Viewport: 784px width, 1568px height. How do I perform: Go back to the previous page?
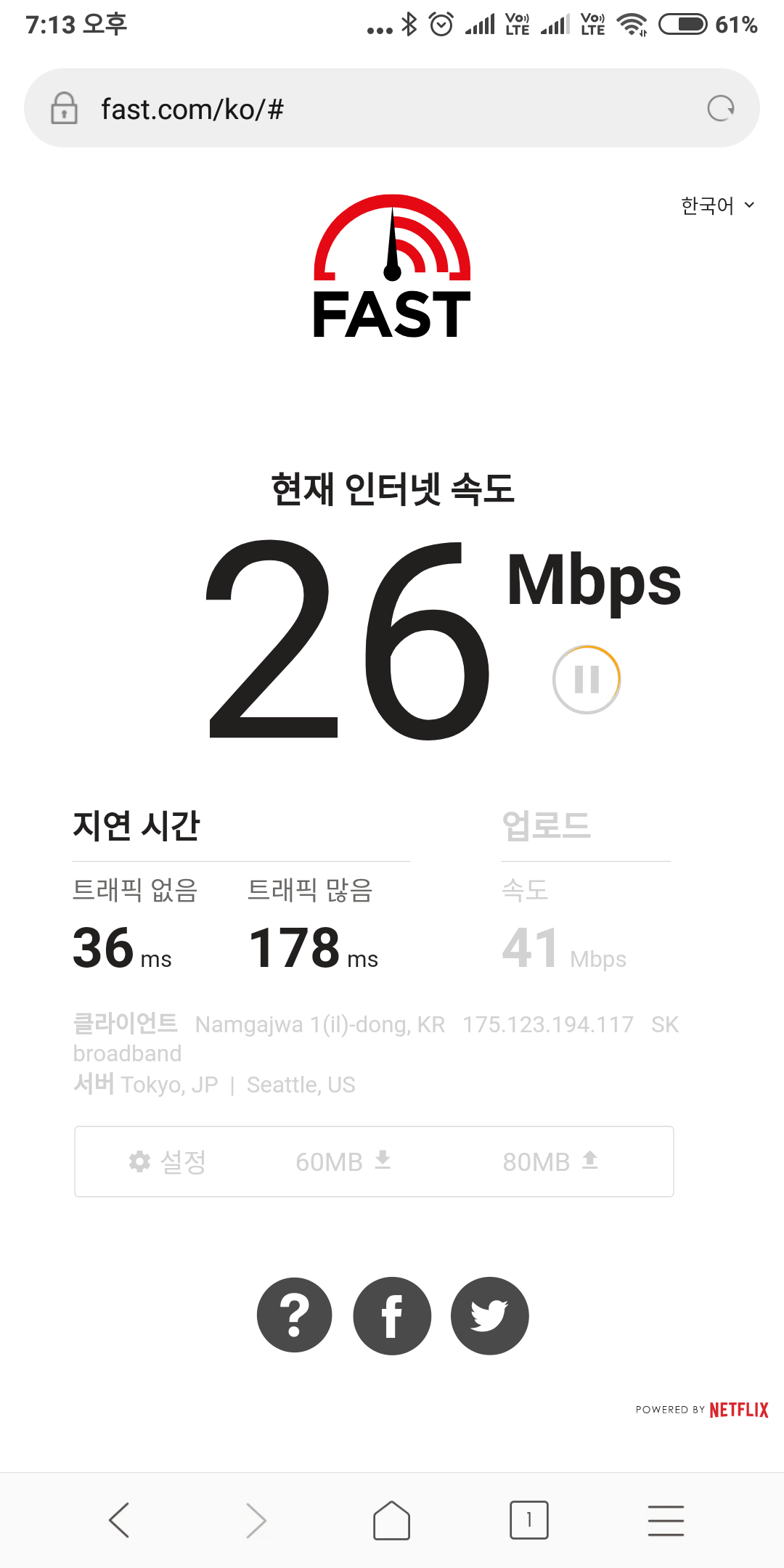point(118,1520)
